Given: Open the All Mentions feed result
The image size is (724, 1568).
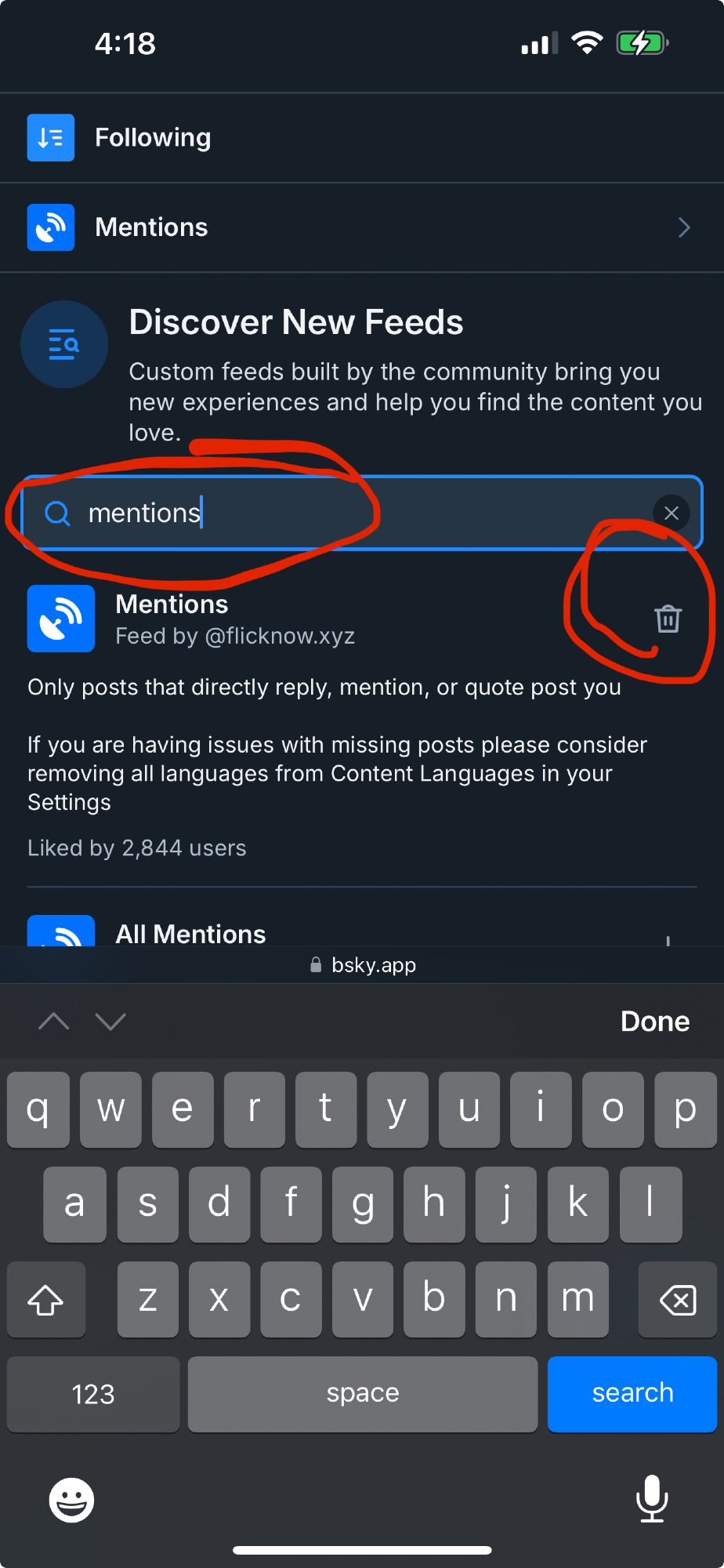Looking at the screenshot, I should click(x=190, y=933).
